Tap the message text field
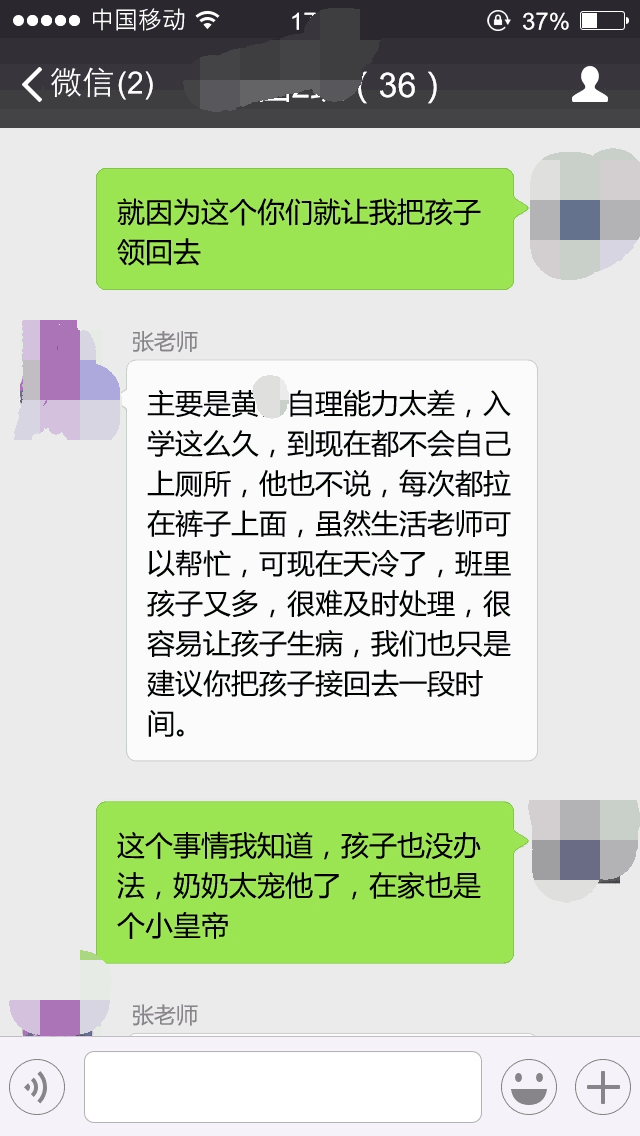The height and width of the screenshot is (1136, 640). [x=283, y=1086]
